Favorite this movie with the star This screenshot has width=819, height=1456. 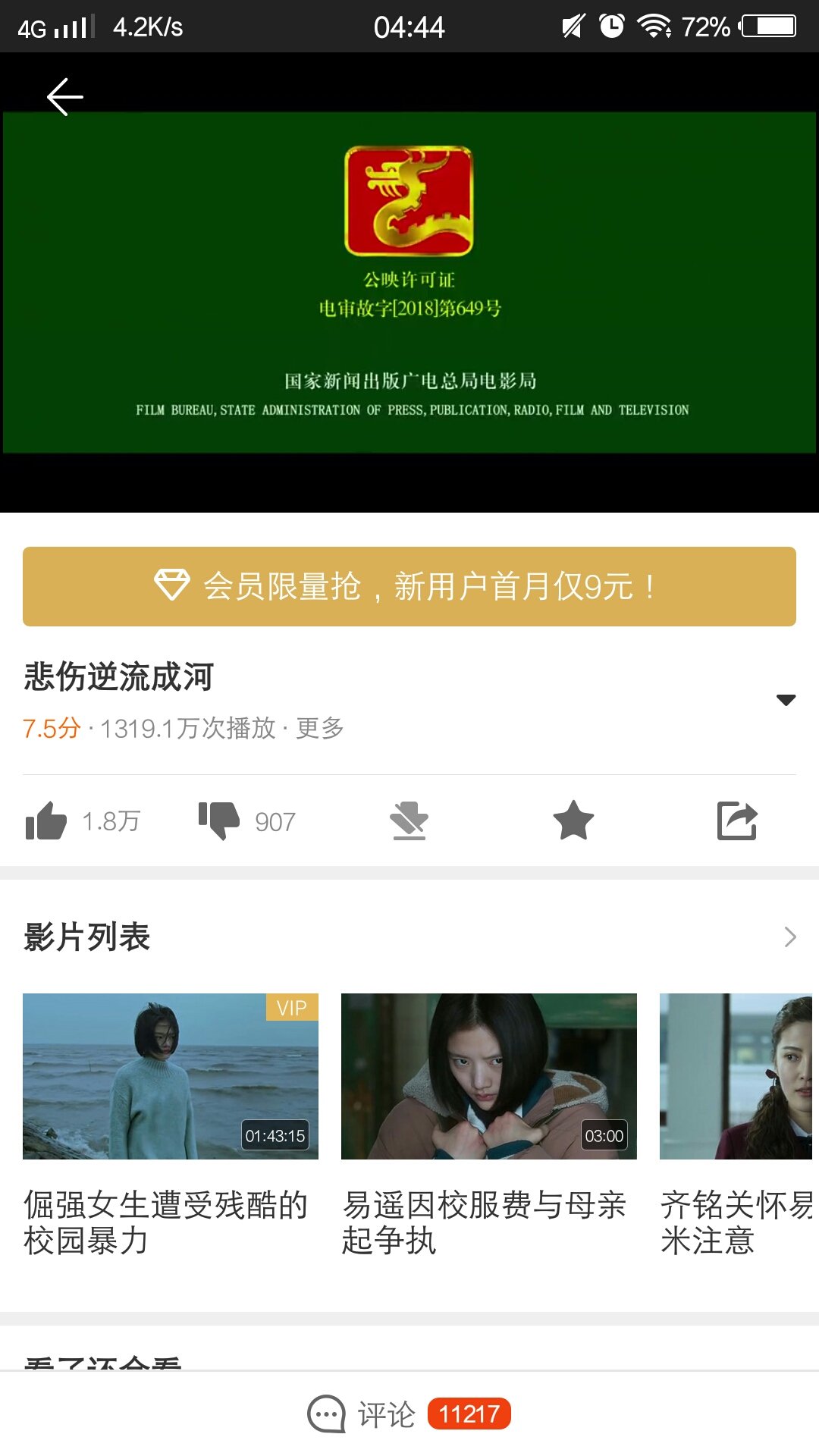click(573, 821)
